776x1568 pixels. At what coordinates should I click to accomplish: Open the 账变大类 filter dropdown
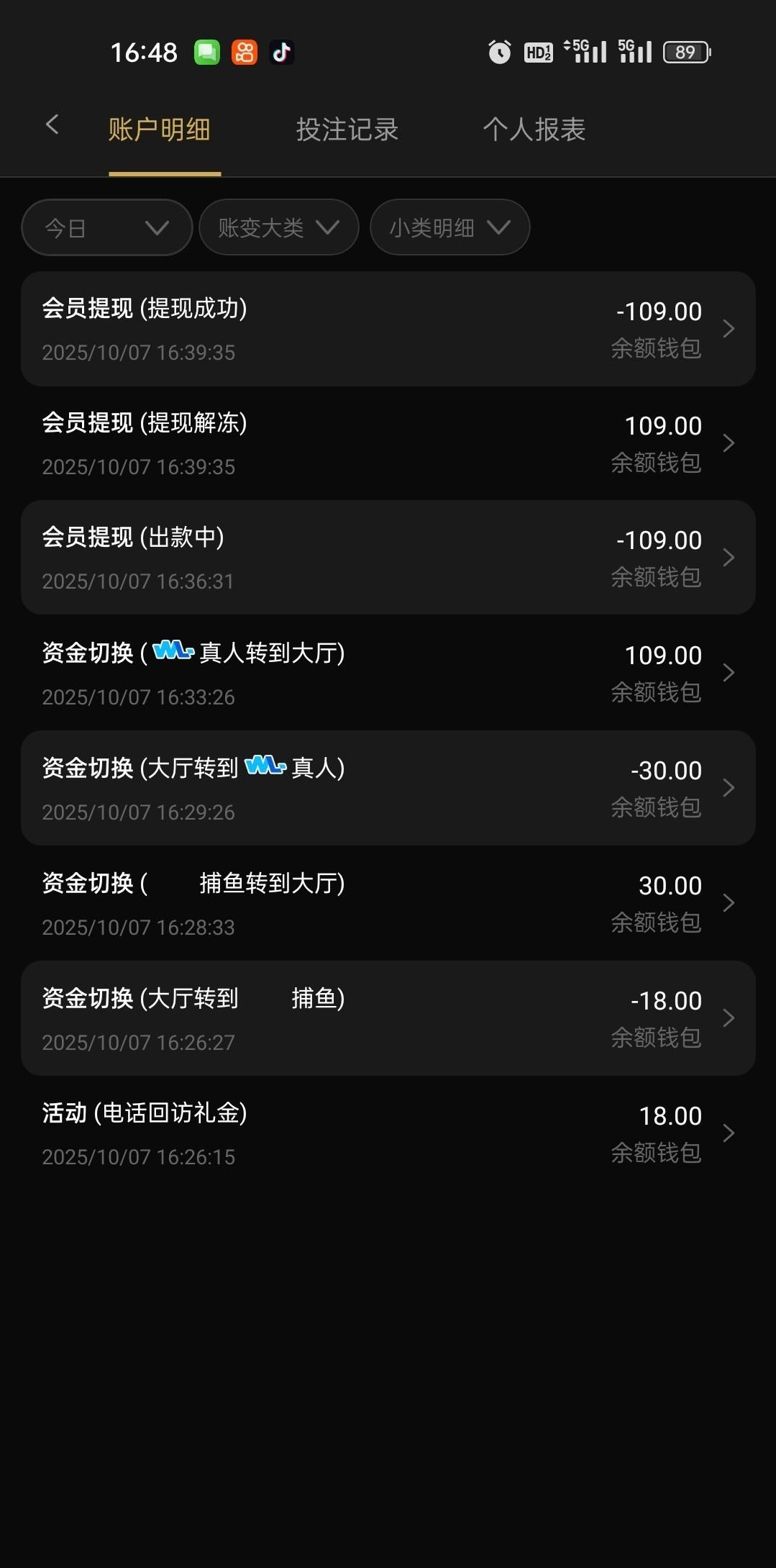278,228
